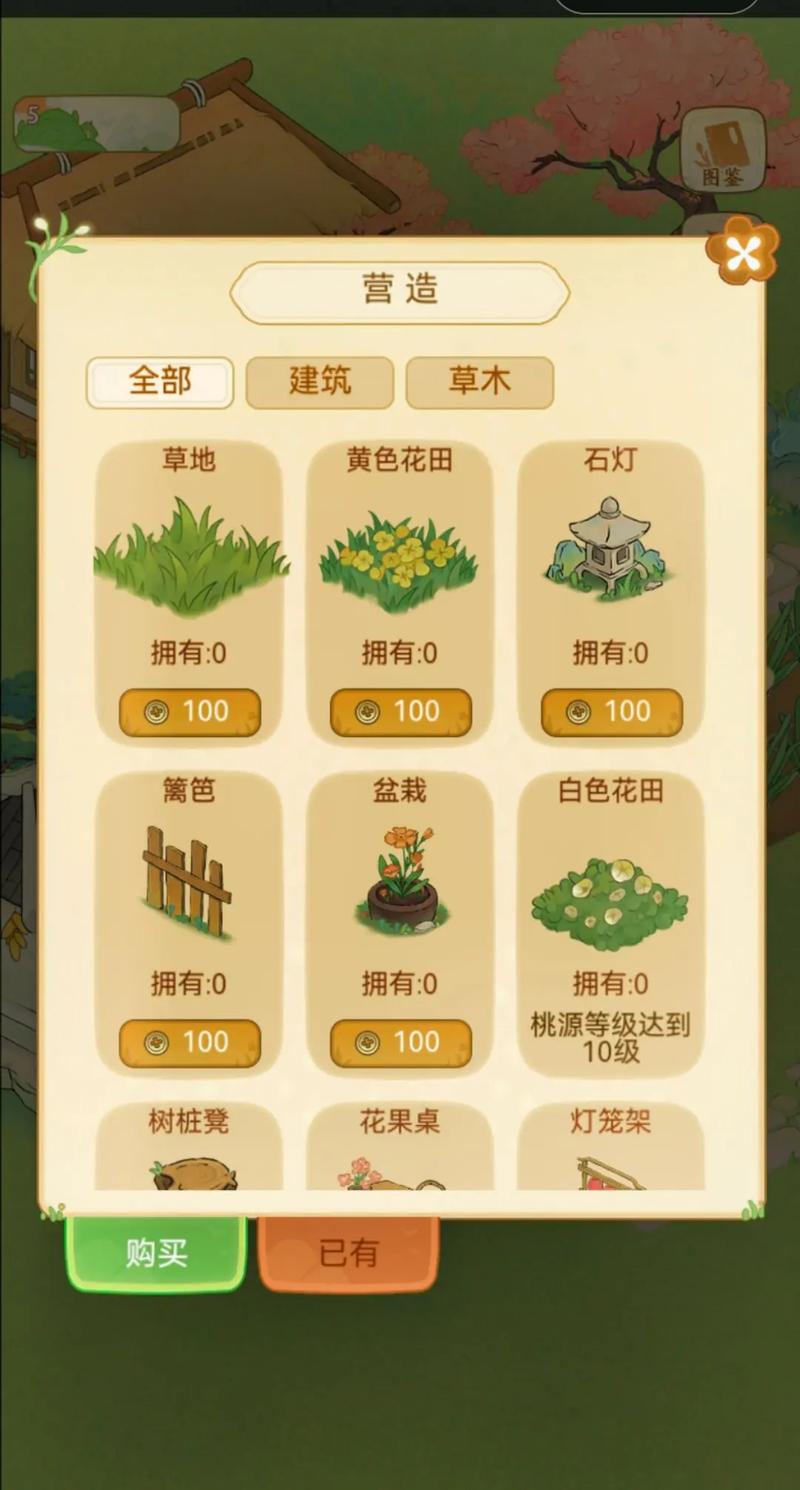800x1490 pixels.
Task: Close the 营造 build panel
Action: pos(742,251)
